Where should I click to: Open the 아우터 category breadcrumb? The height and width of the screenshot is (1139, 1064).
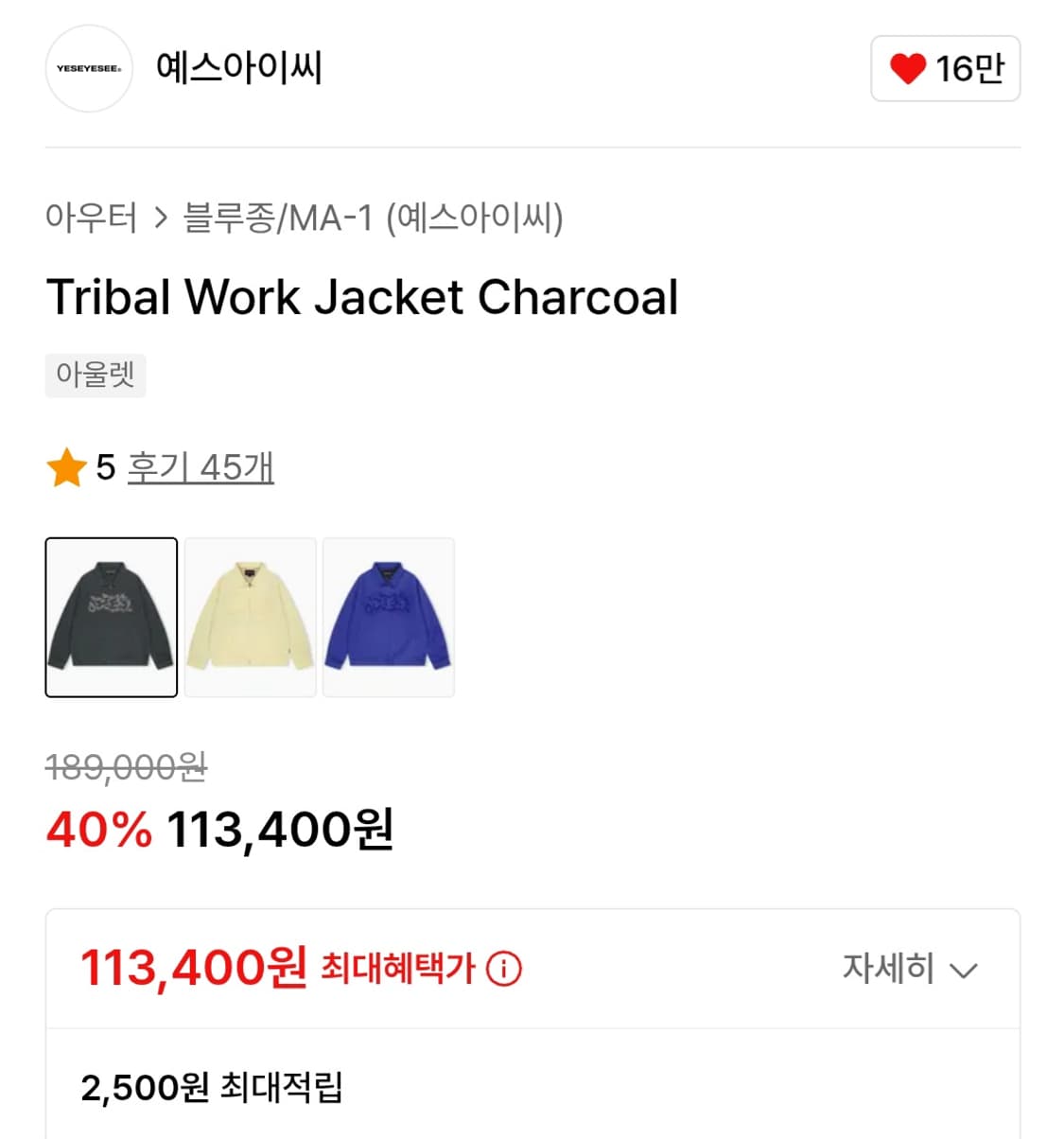(92, 218)
